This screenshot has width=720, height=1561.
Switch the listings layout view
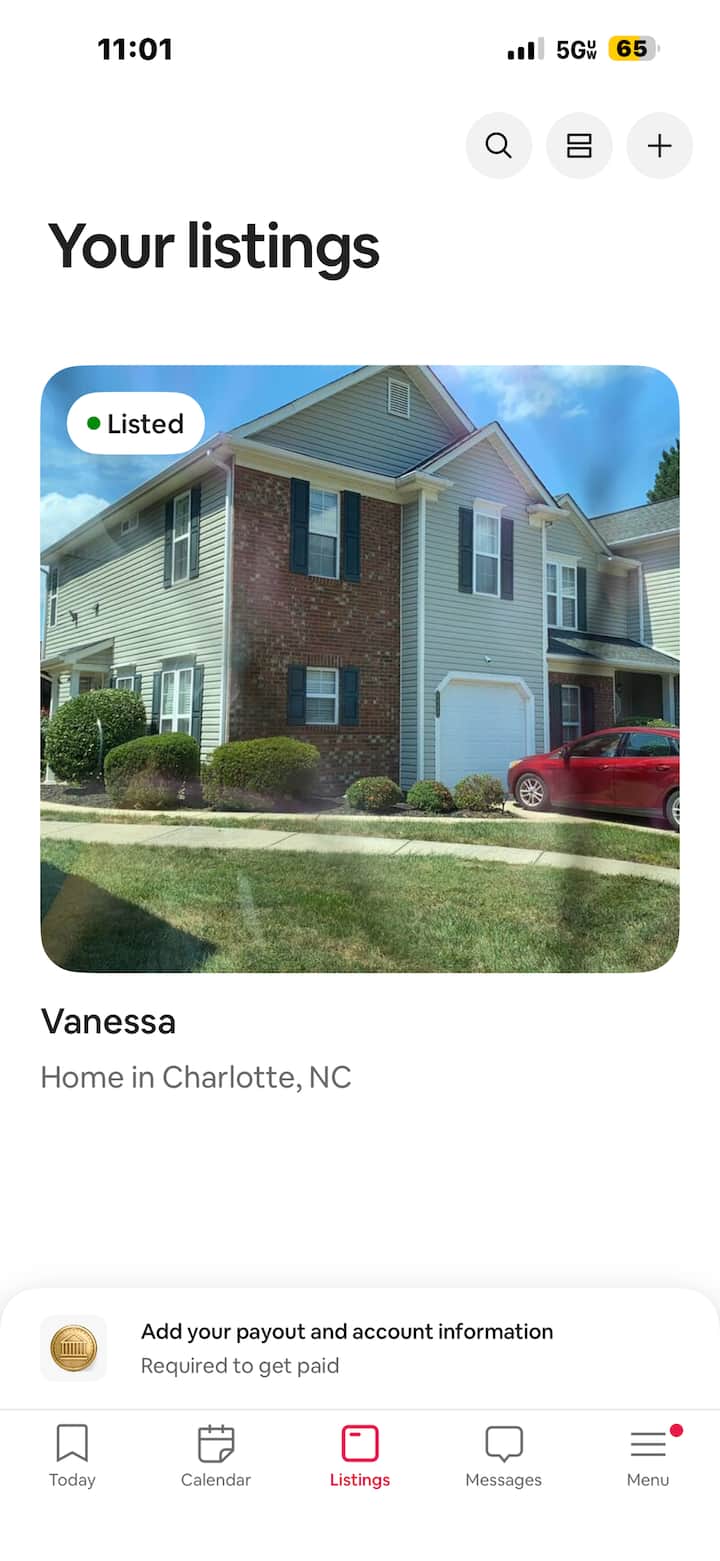coord(579,146)
